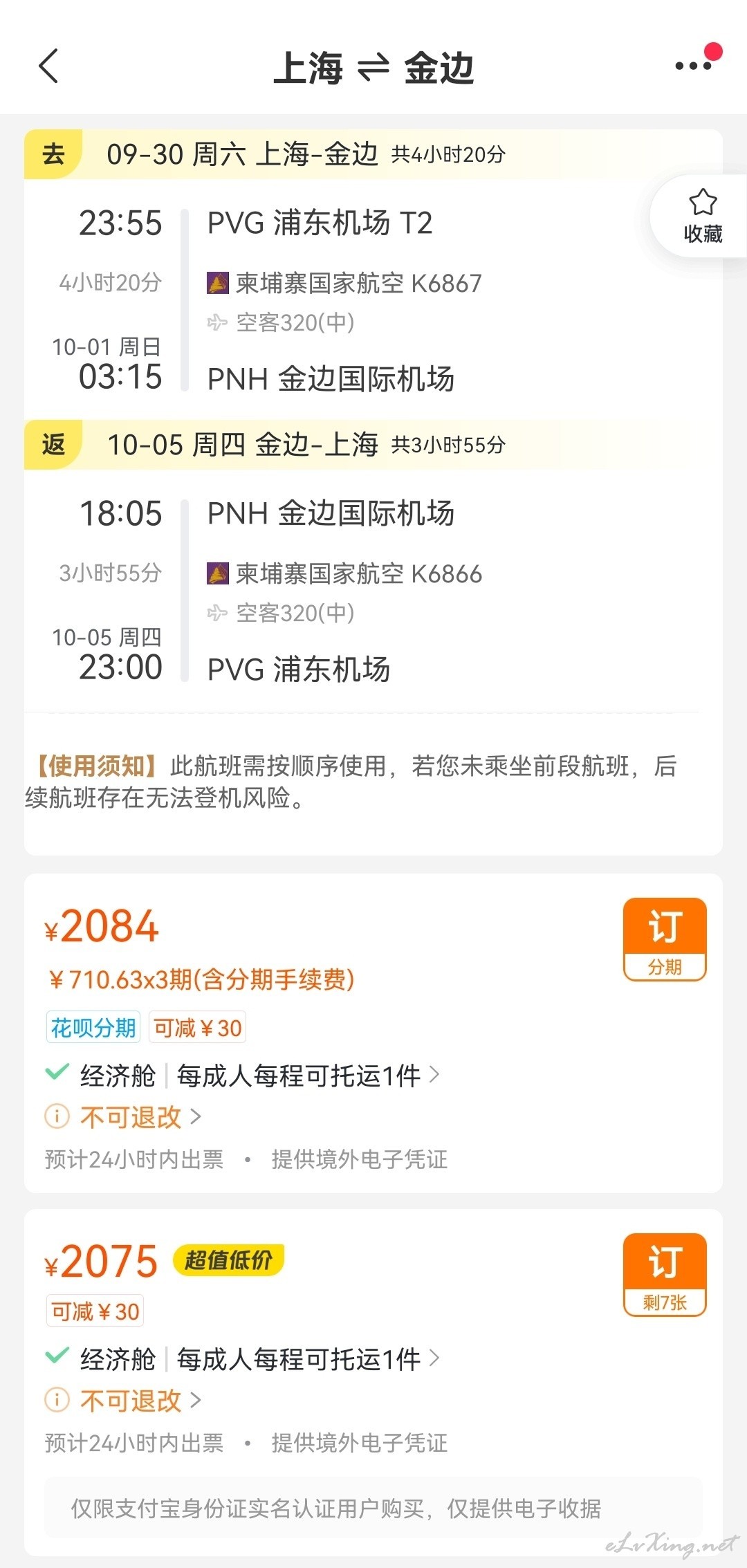This screenshot has width=747, height=1568.
Task: Open baggage details under the ¥2084 fare
Action: 308,1076
